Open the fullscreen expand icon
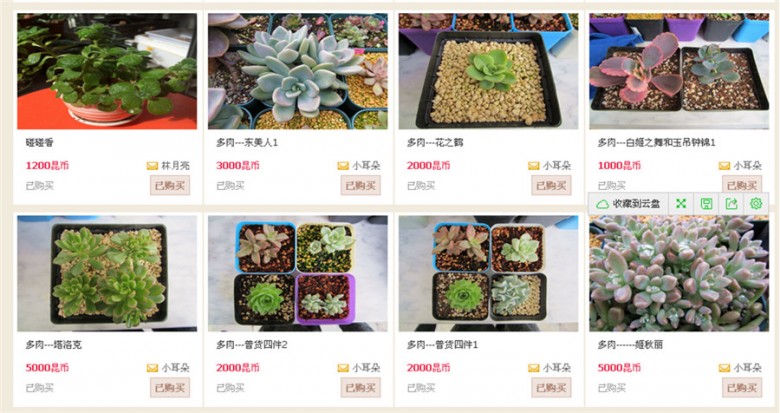 click(x=681, y=203)
